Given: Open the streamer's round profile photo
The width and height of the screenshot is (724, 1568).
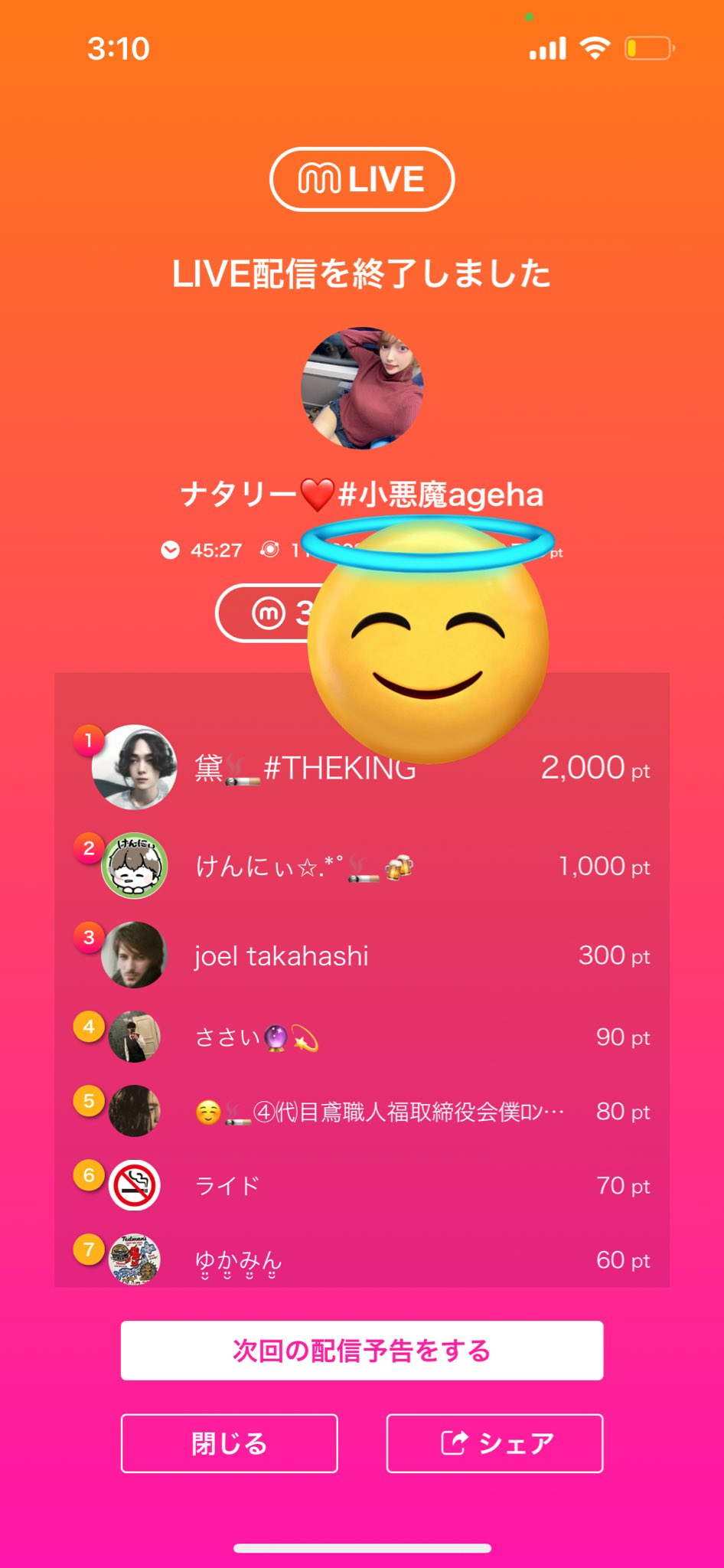Looking at the screenshot, I should click(362, 388).
